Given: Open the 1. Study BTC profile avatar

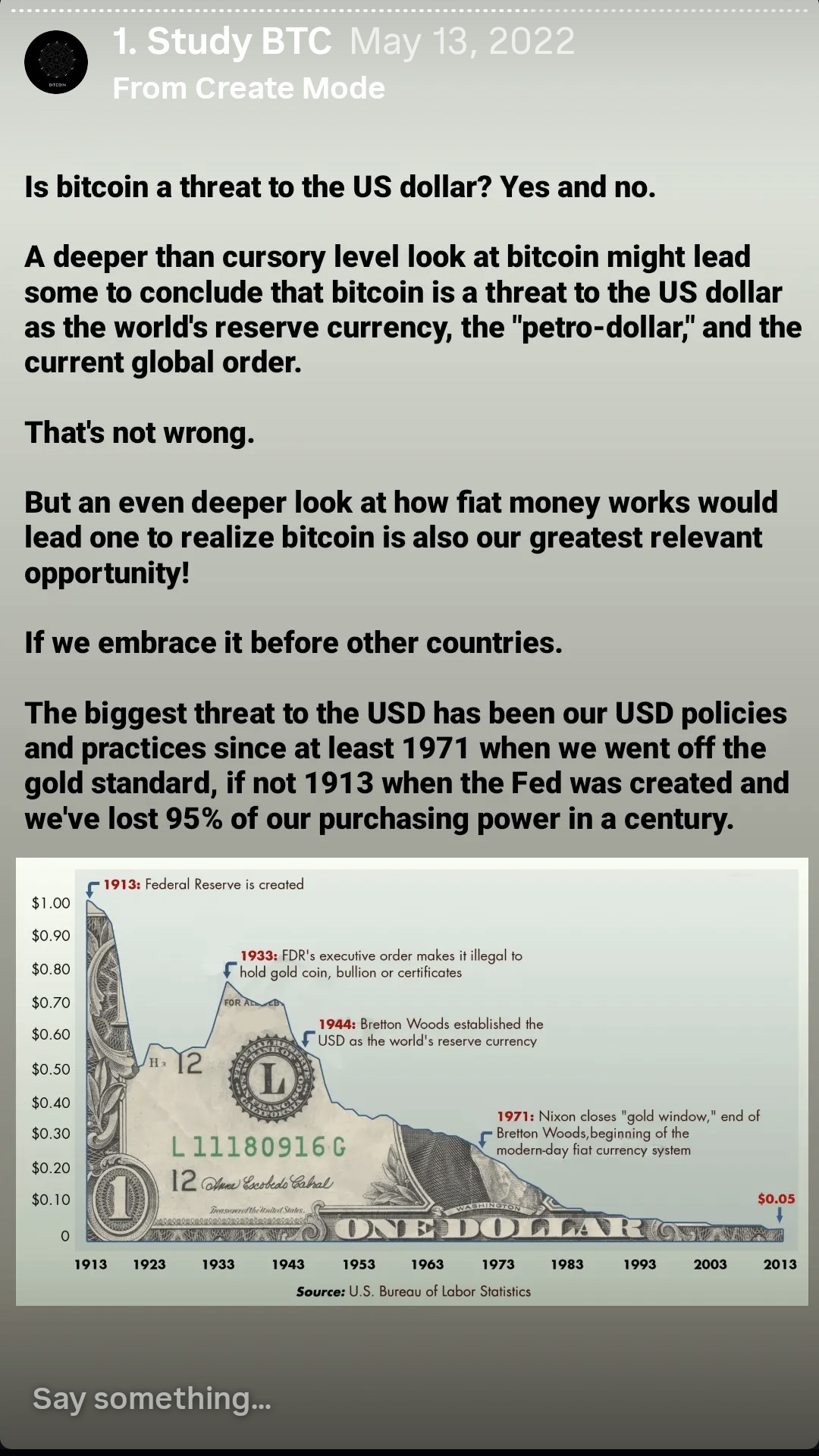Looking at the screenshot, I should click(56, 62).
